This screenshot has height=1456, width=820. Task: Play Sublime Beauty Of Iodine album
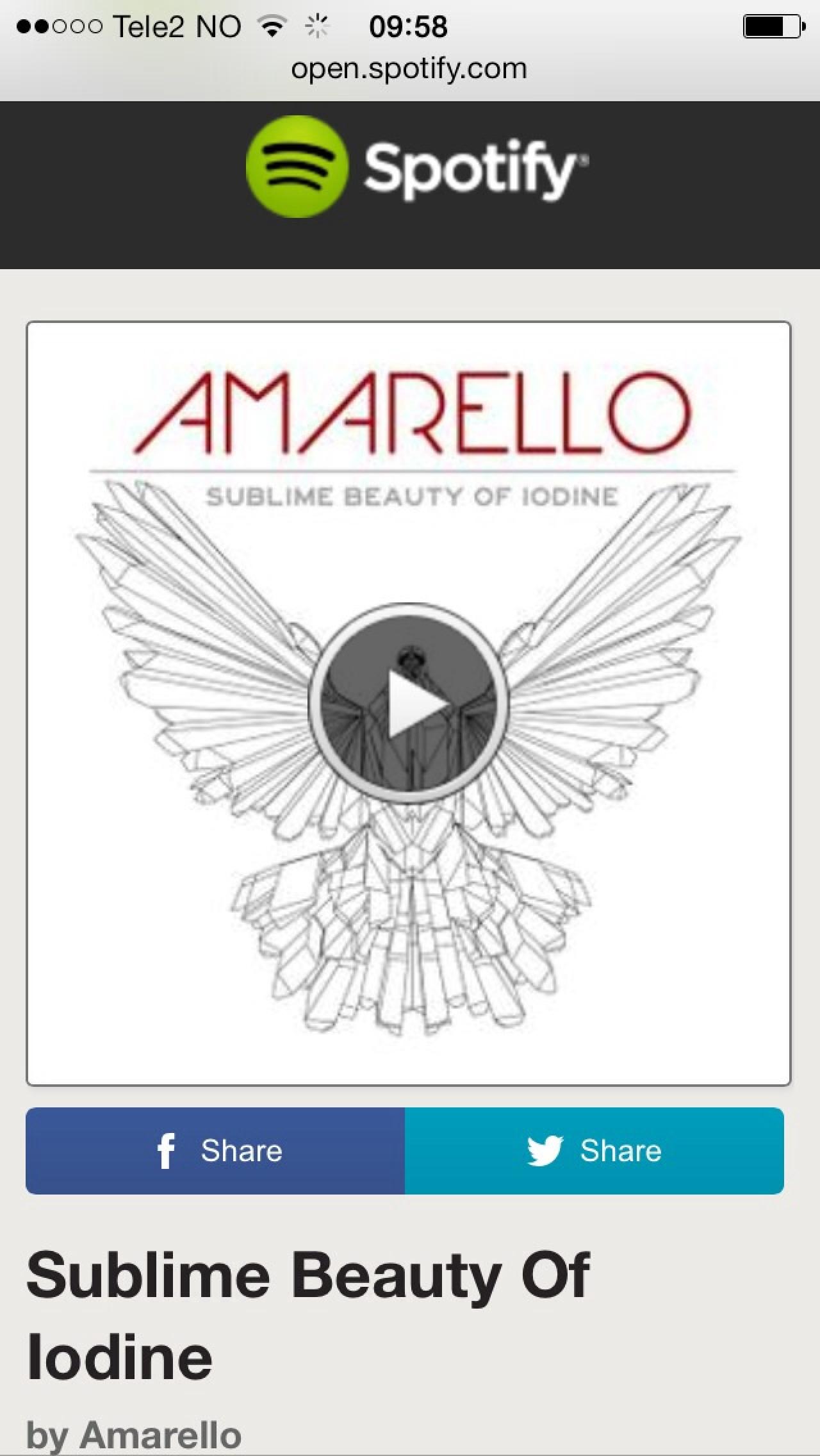(x=409, y=704)
